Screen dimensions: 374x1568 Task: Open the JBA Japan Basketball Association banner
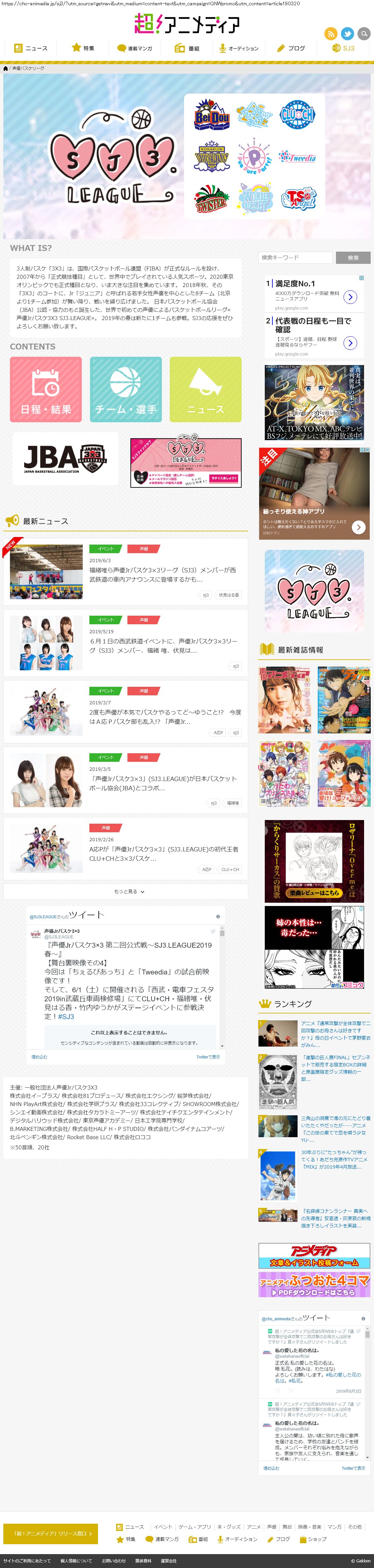(x=65, y=459)
